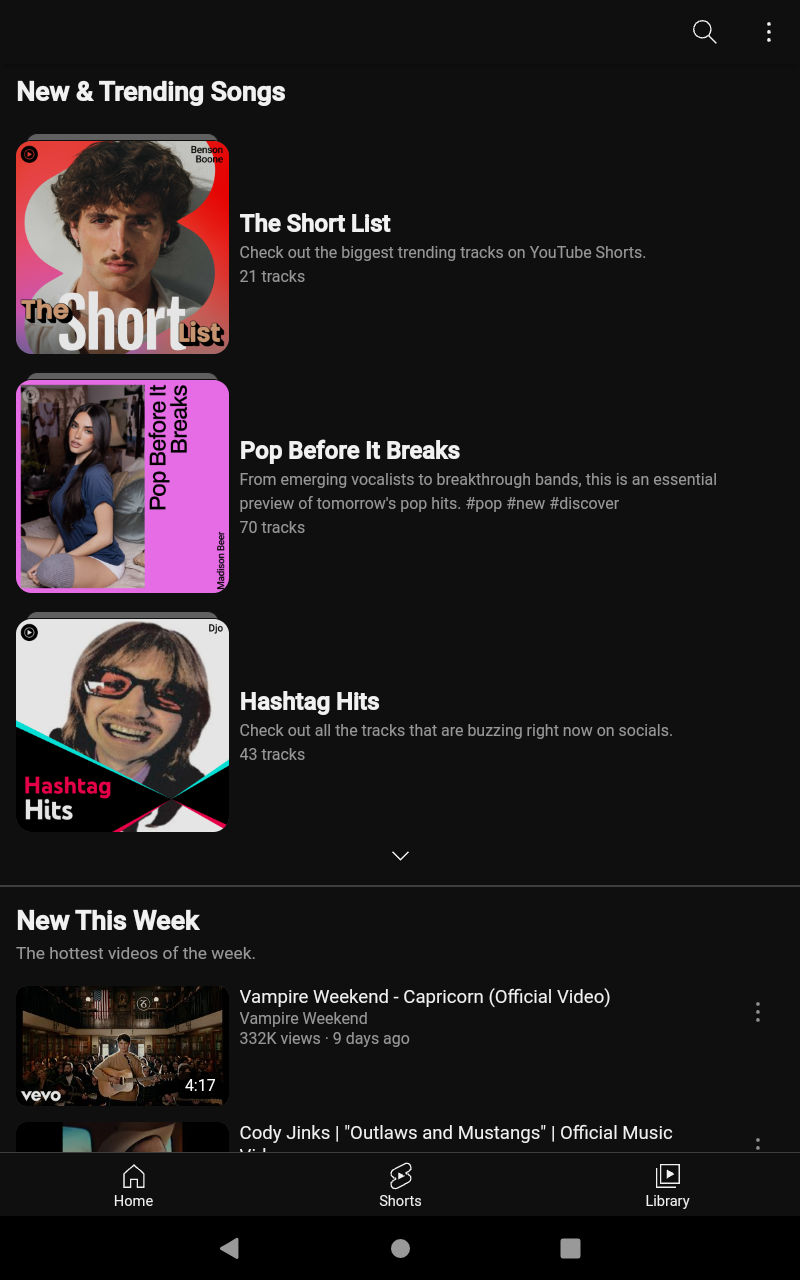
Task: Select Madison Beer's Pop Before It Breaks cover
Action: pyautogui.click(x=122, y=486)
